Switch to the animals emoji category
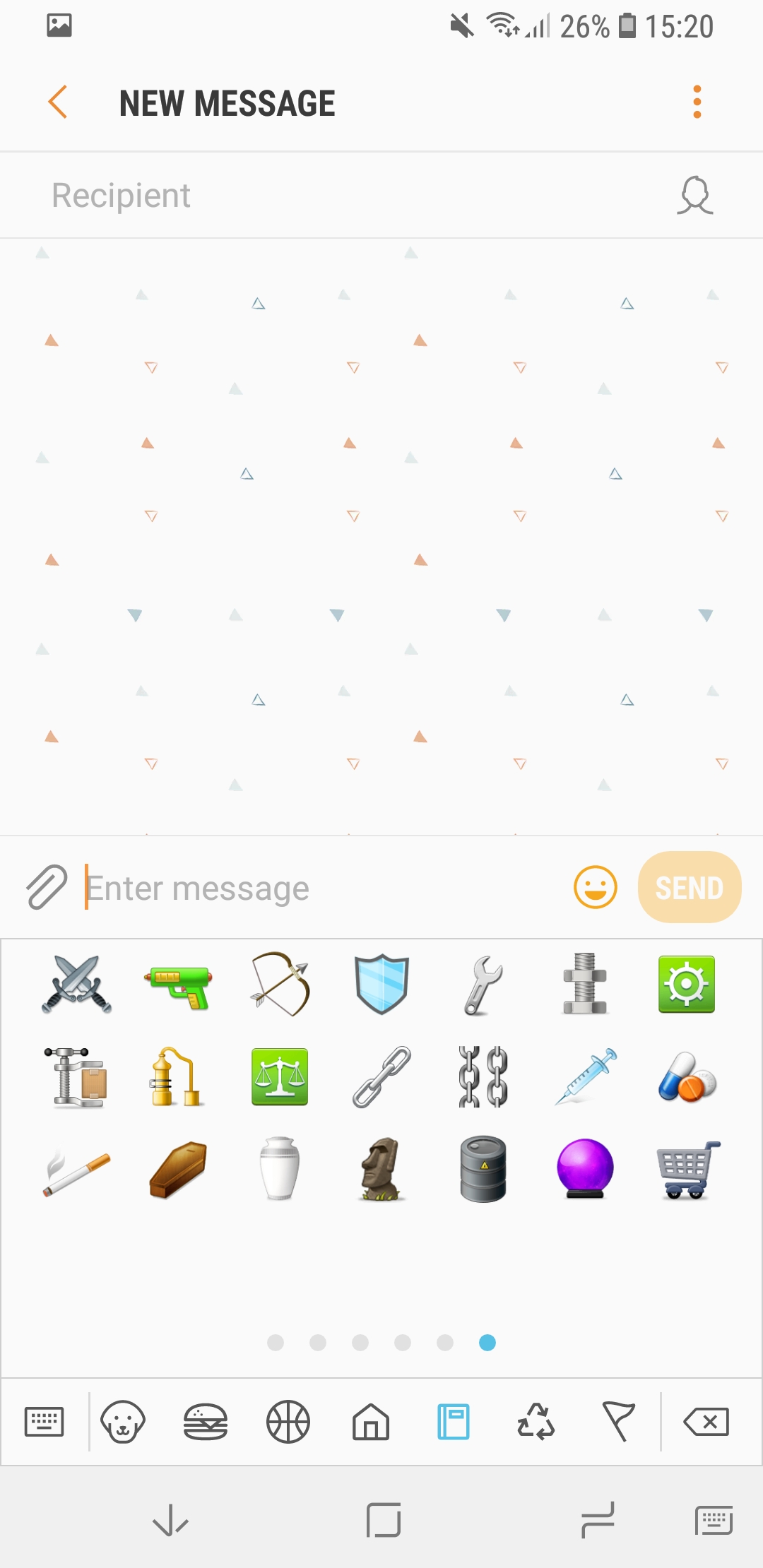This screenshot has width=763, height=1568. tap(123, 1421)
